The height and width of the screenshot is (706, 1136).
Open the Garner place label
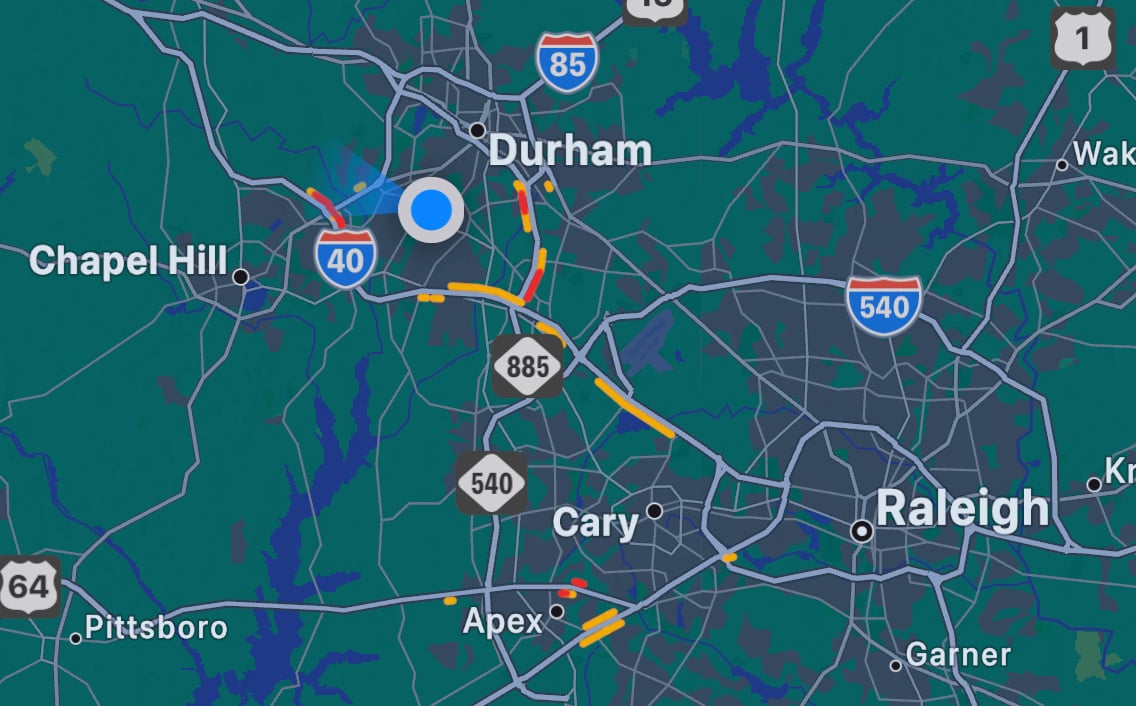click(958, 655)
